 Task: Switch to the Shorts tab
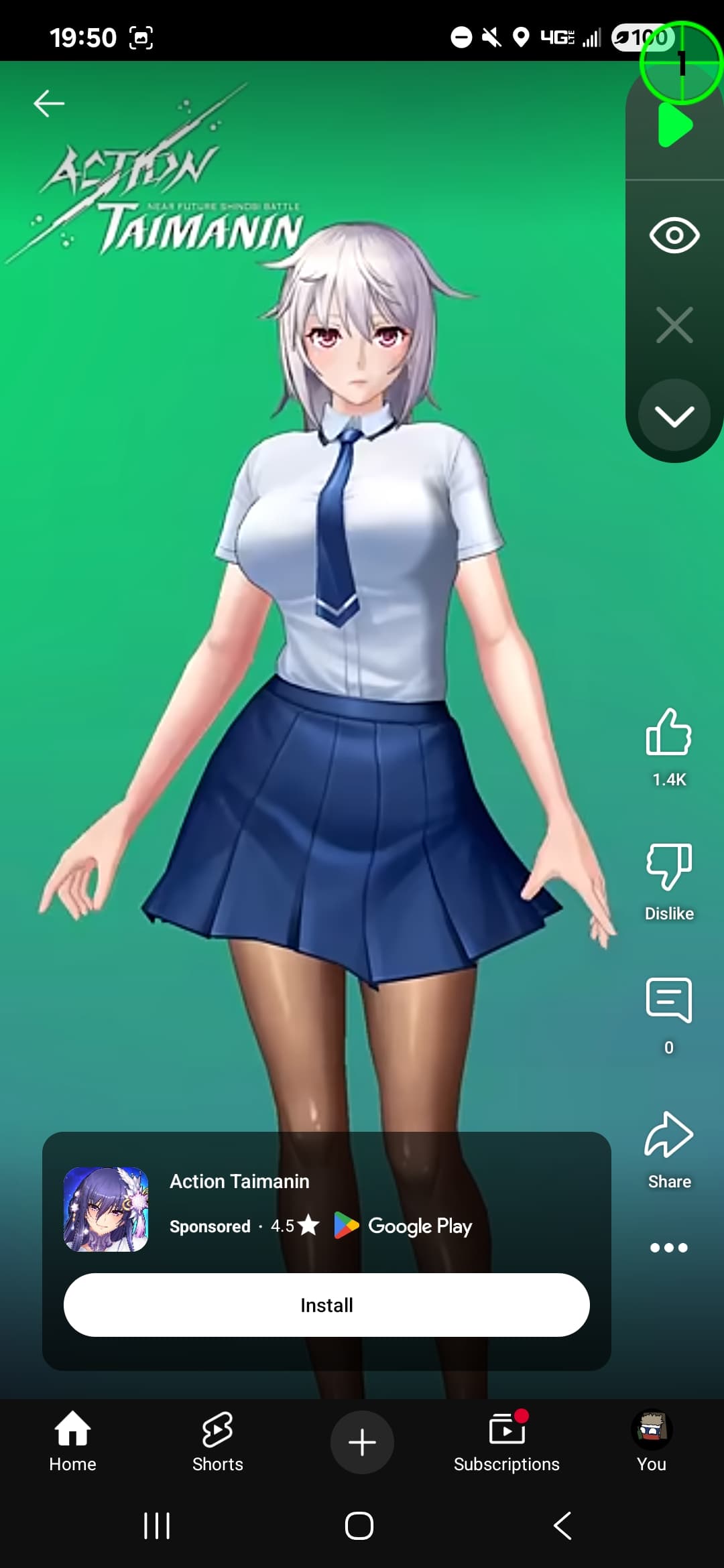coord(217,1441)
